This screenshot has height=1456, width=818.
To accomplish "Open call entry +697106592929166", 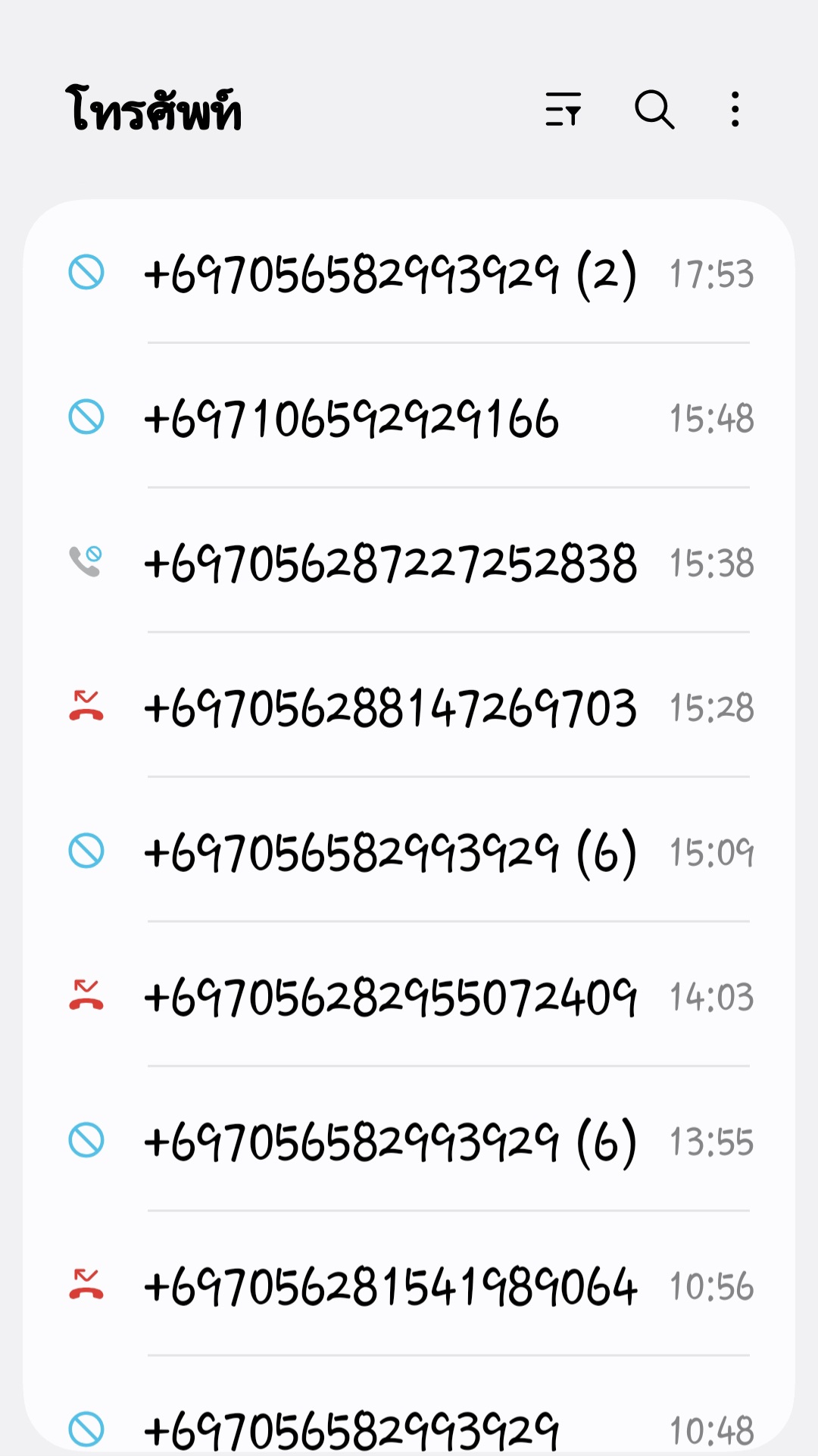I will [409, 417].
